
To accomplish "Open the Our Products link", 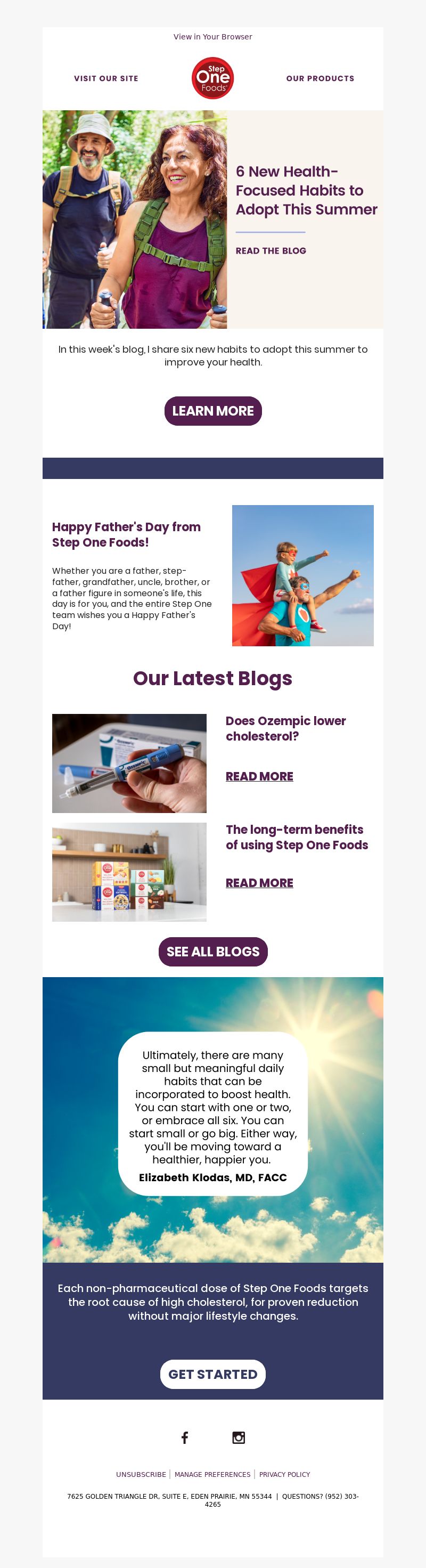I will 320,78.
